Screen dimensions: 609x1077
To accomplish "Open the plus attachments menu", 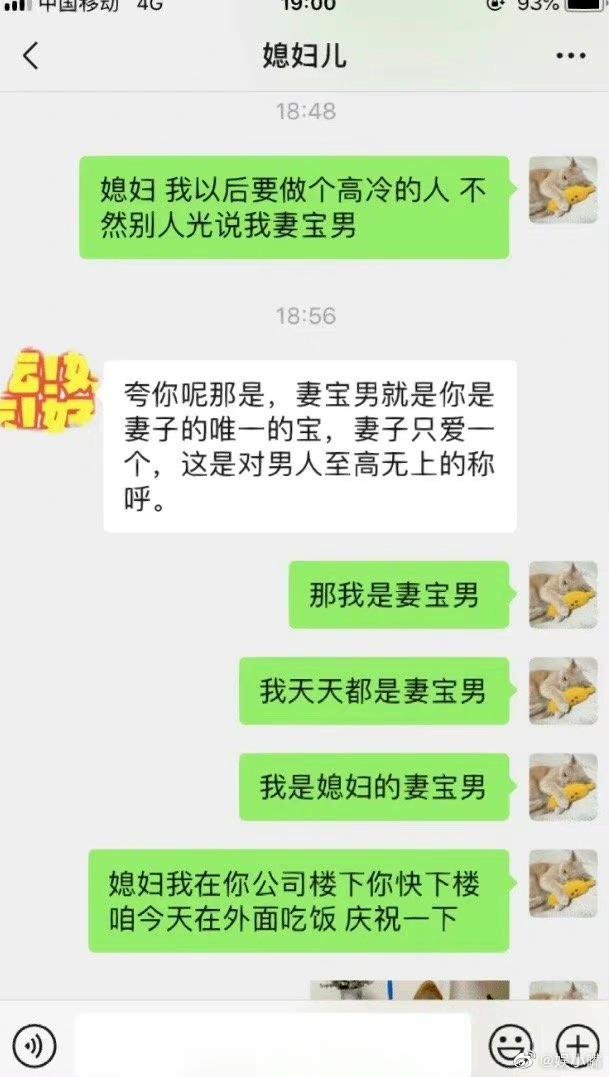I will 576,1046.
